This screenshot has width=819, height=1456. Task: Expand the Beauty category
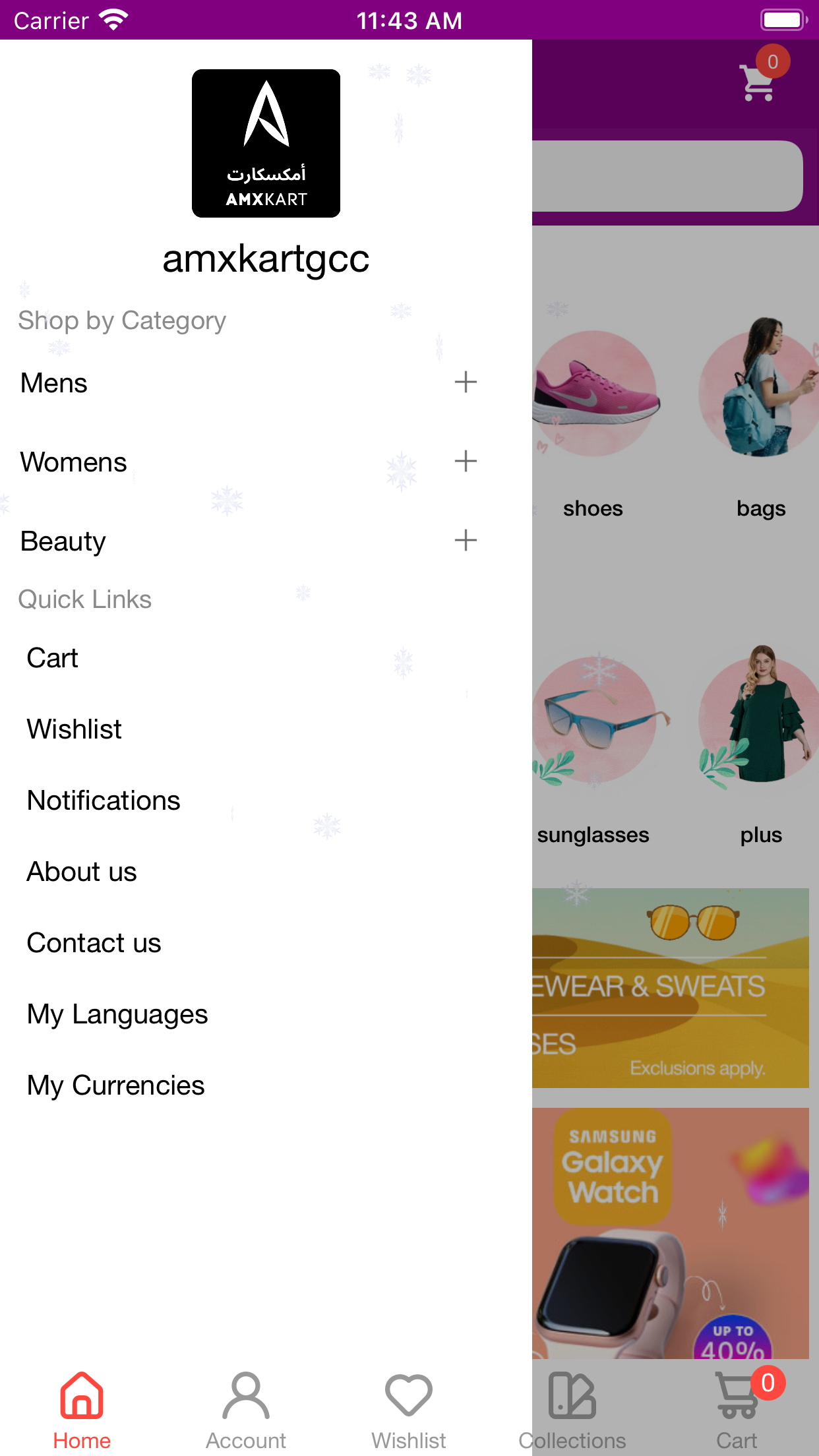[x=465, y=541]
